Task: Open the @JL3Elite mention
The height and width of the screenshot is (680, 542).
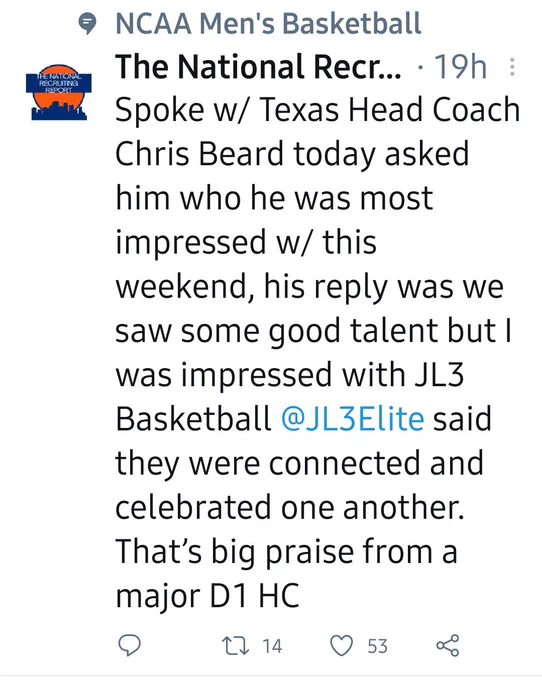Action: tap(353, 418)
